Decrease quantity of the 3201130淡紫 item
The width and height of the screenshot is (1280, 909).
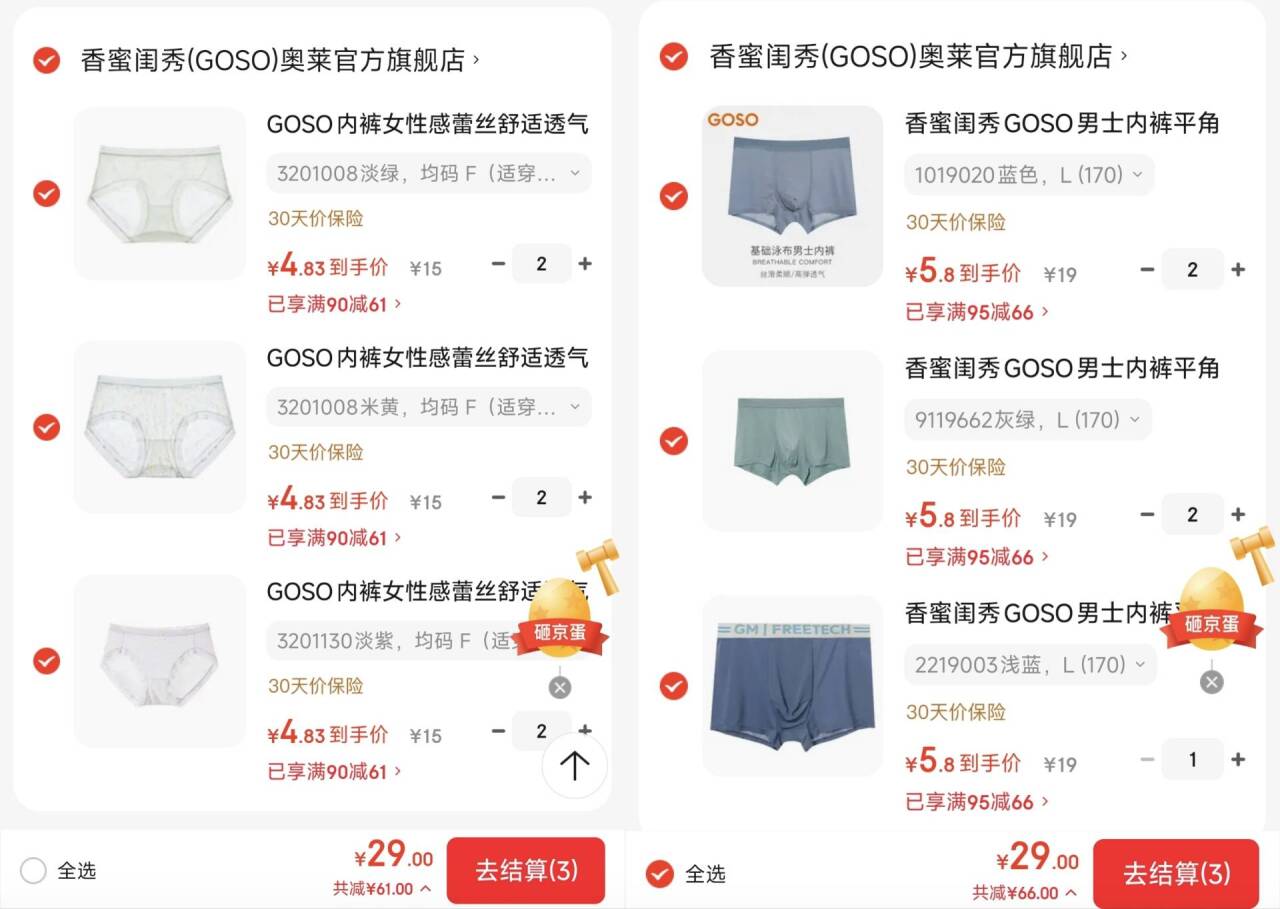[498, 731]
